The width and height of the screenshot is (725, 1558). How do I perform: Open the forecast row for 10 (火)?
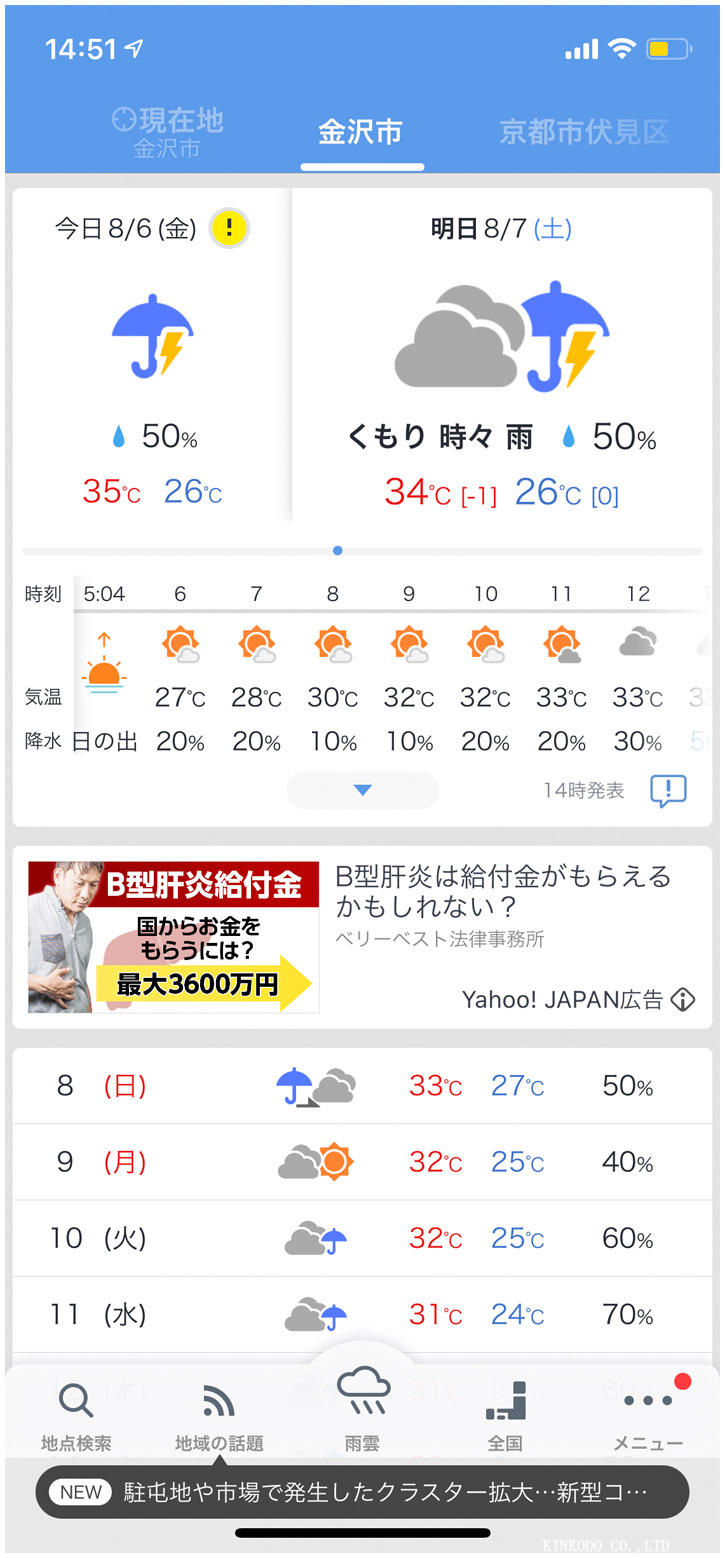coord(362,1239)
